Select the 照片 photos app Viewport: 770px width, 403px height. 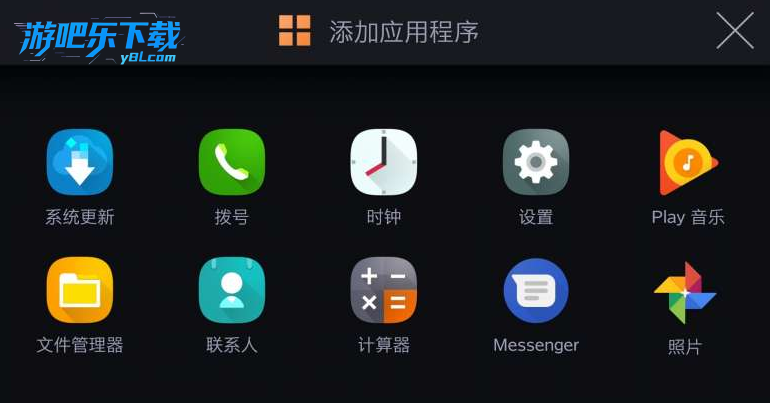[x=685, y=293]
